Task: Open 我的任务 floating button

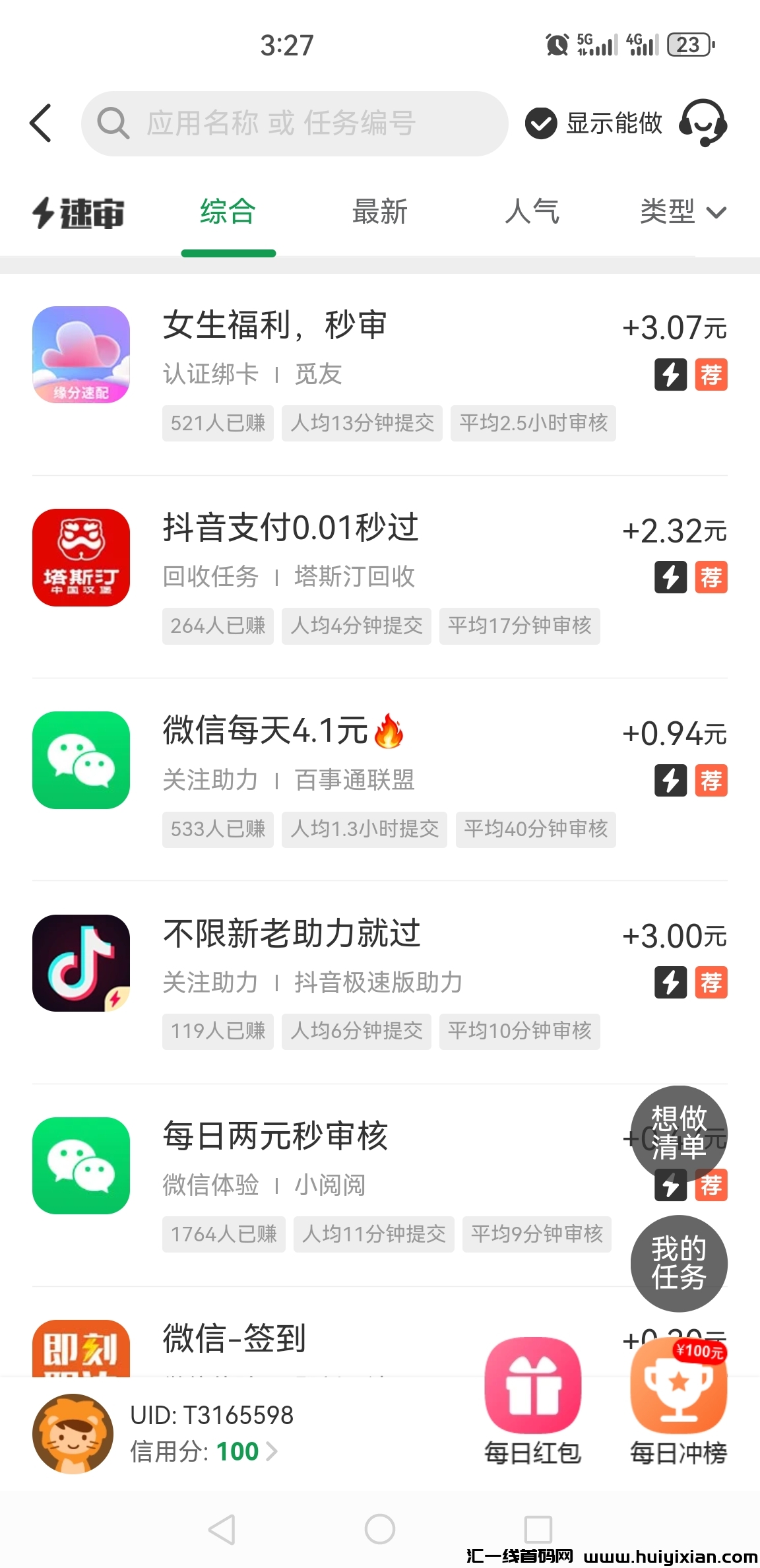Action: [679, 1263]
